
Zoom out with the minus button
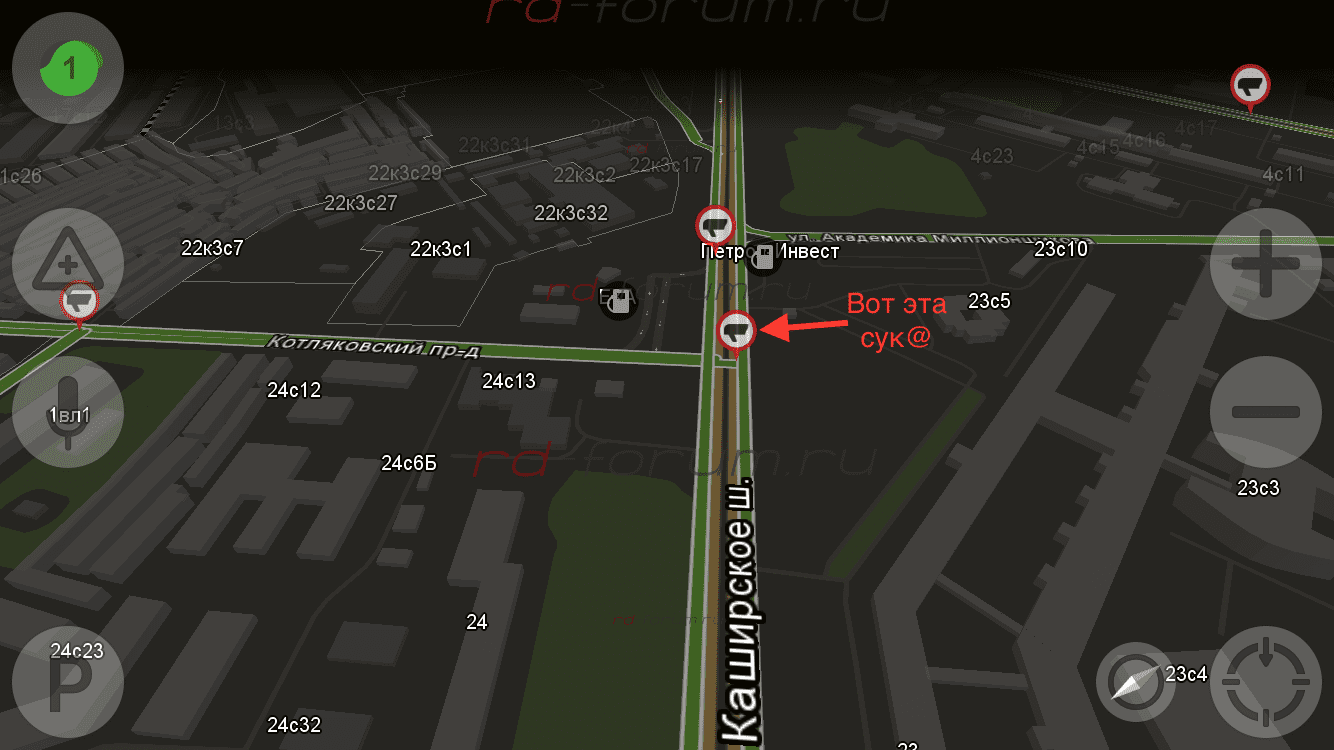(1266, 411)
